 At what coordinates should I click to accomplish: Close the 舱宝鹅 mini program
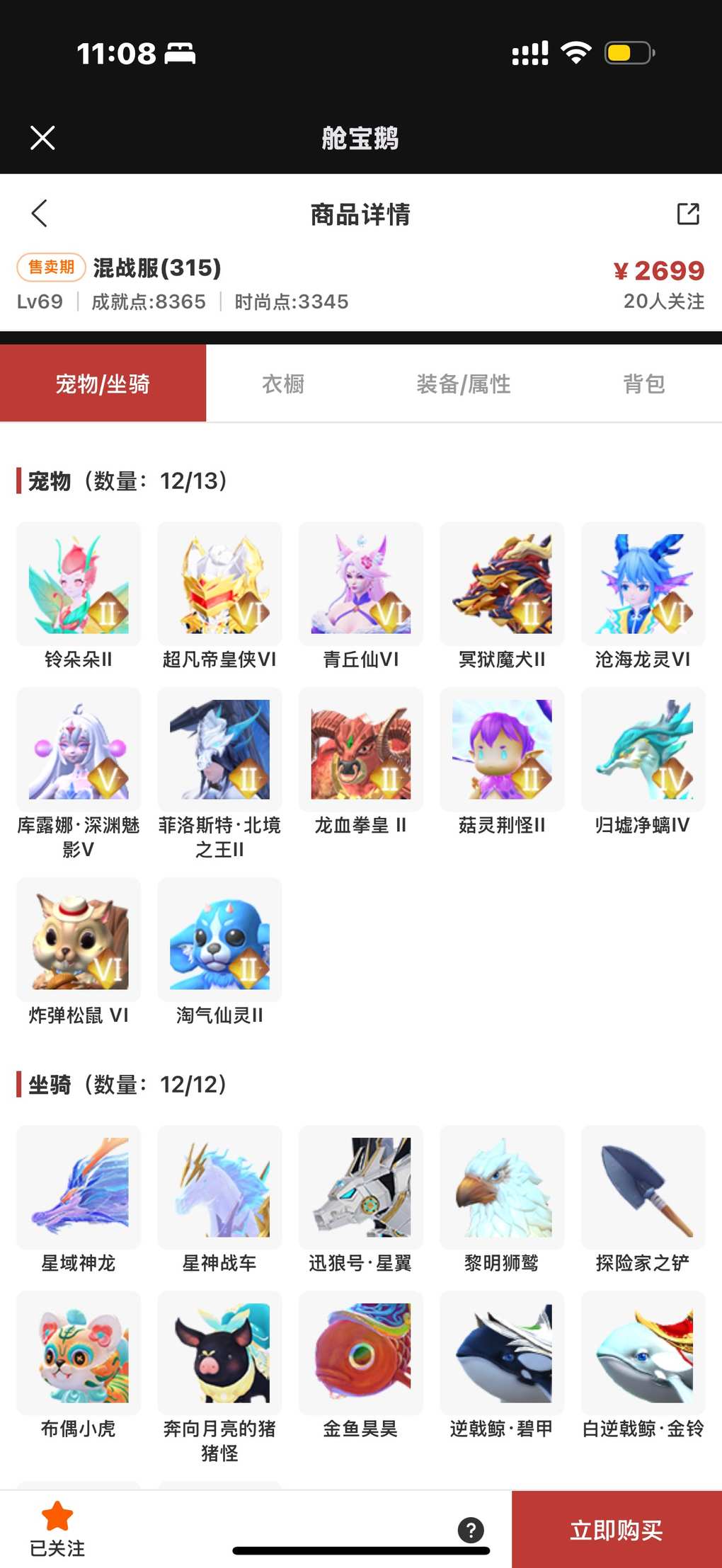tap(42, 138)
